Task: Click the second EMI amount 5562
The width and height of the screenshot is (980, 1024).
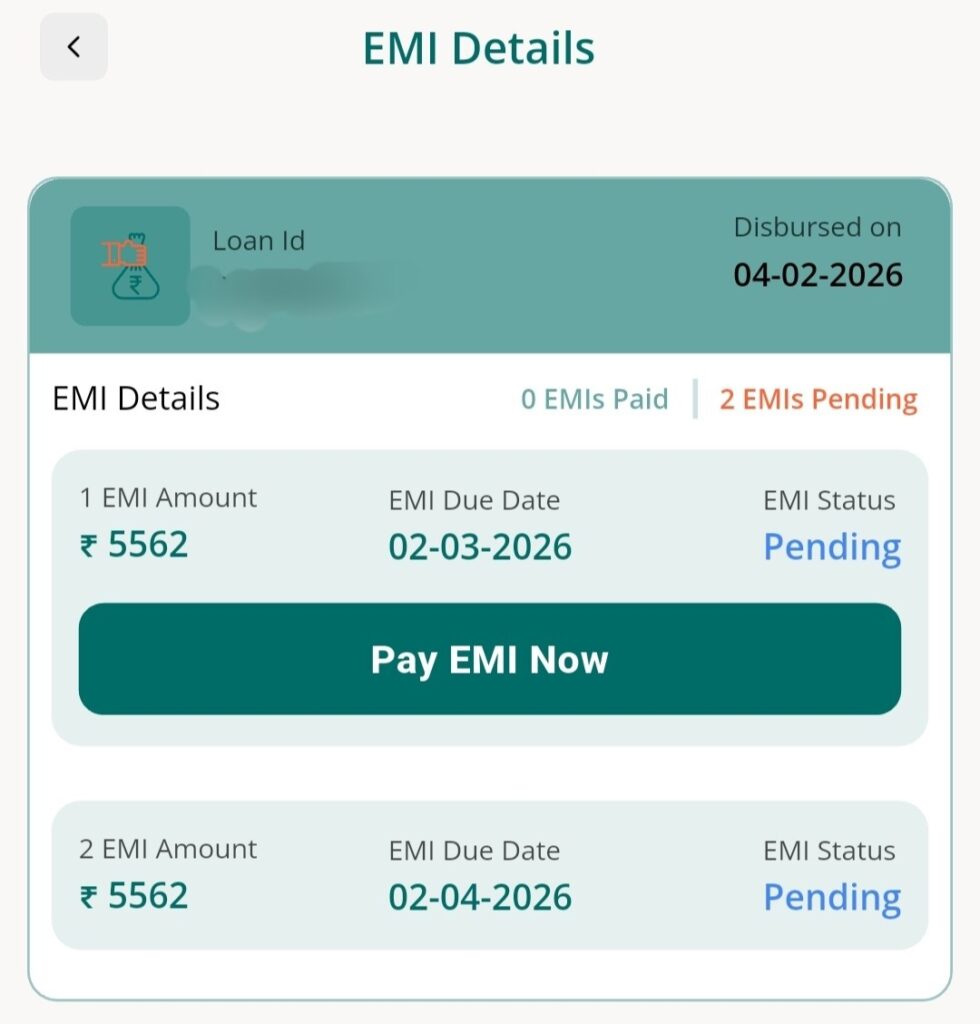Action: tap(150, 896)
